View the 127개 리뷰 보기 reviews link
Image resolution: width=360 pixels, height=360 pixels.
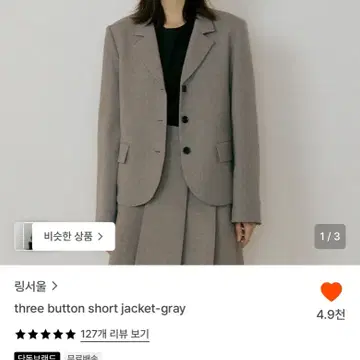[x=115, y=334]
